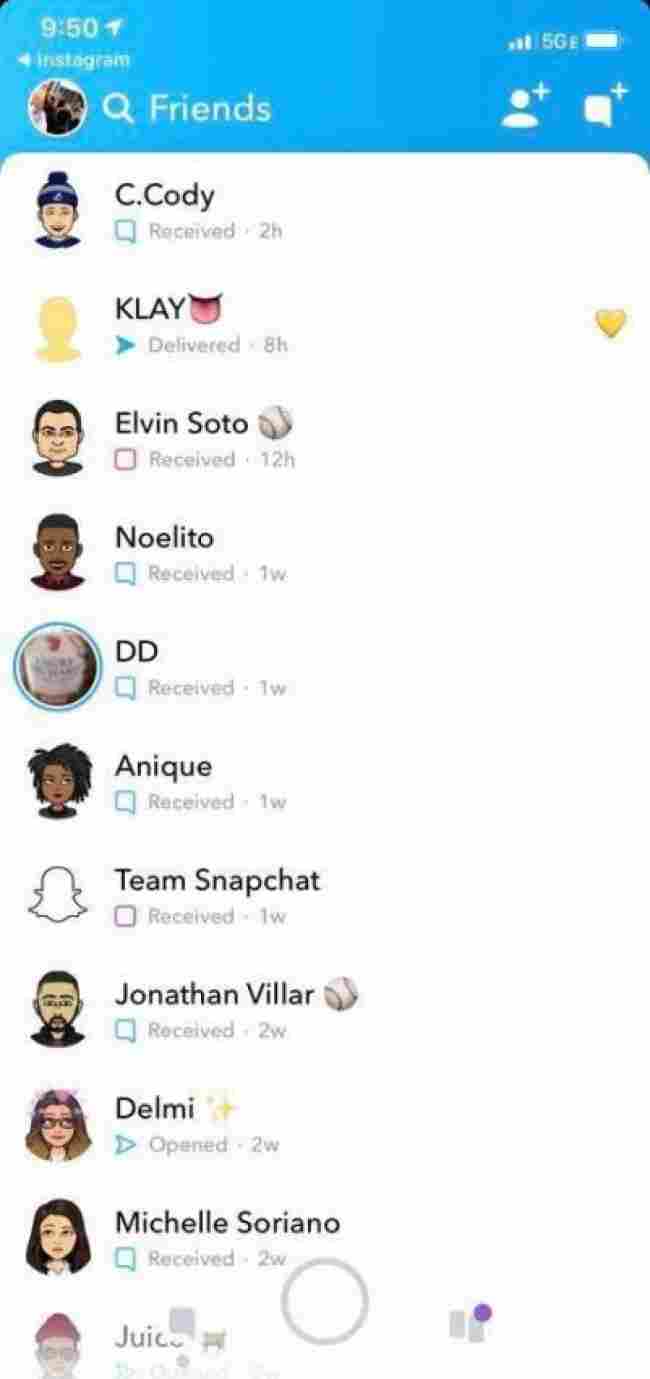Add a new friend
This screenshot has height=1379, width=650.
click(x=526, y=106)
